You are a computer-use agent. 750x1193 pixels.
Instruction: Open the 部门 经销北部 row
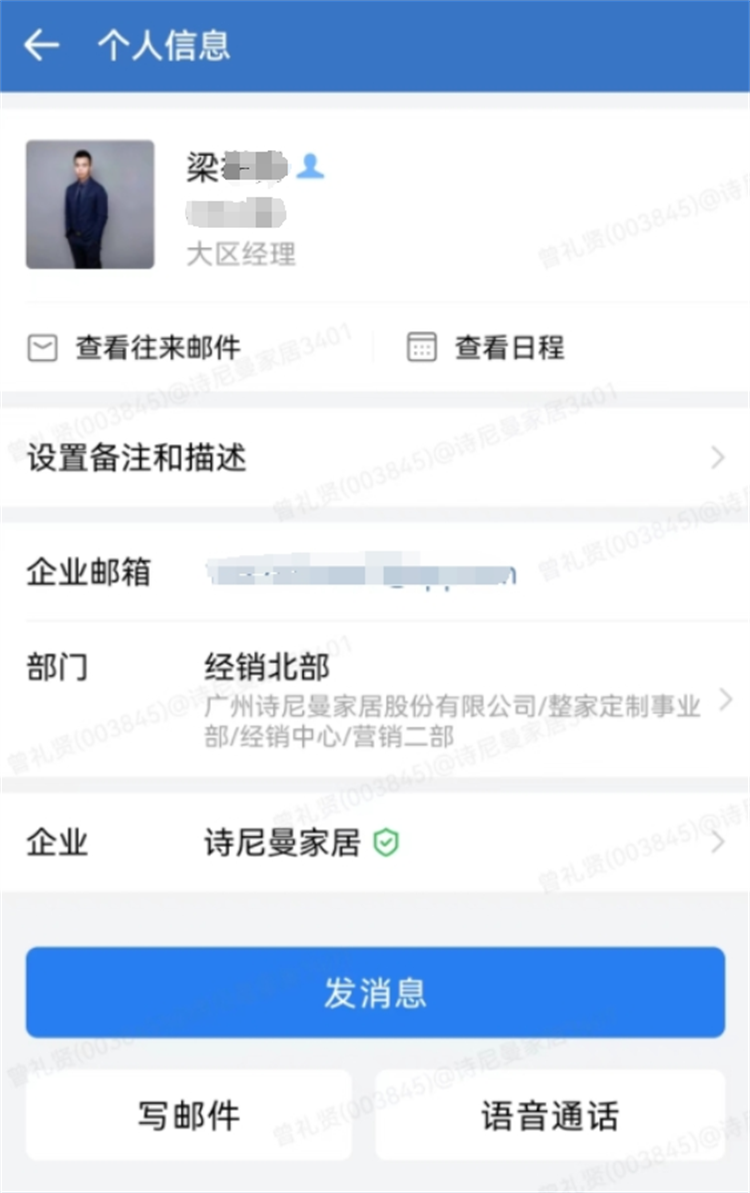pos(375,700)
